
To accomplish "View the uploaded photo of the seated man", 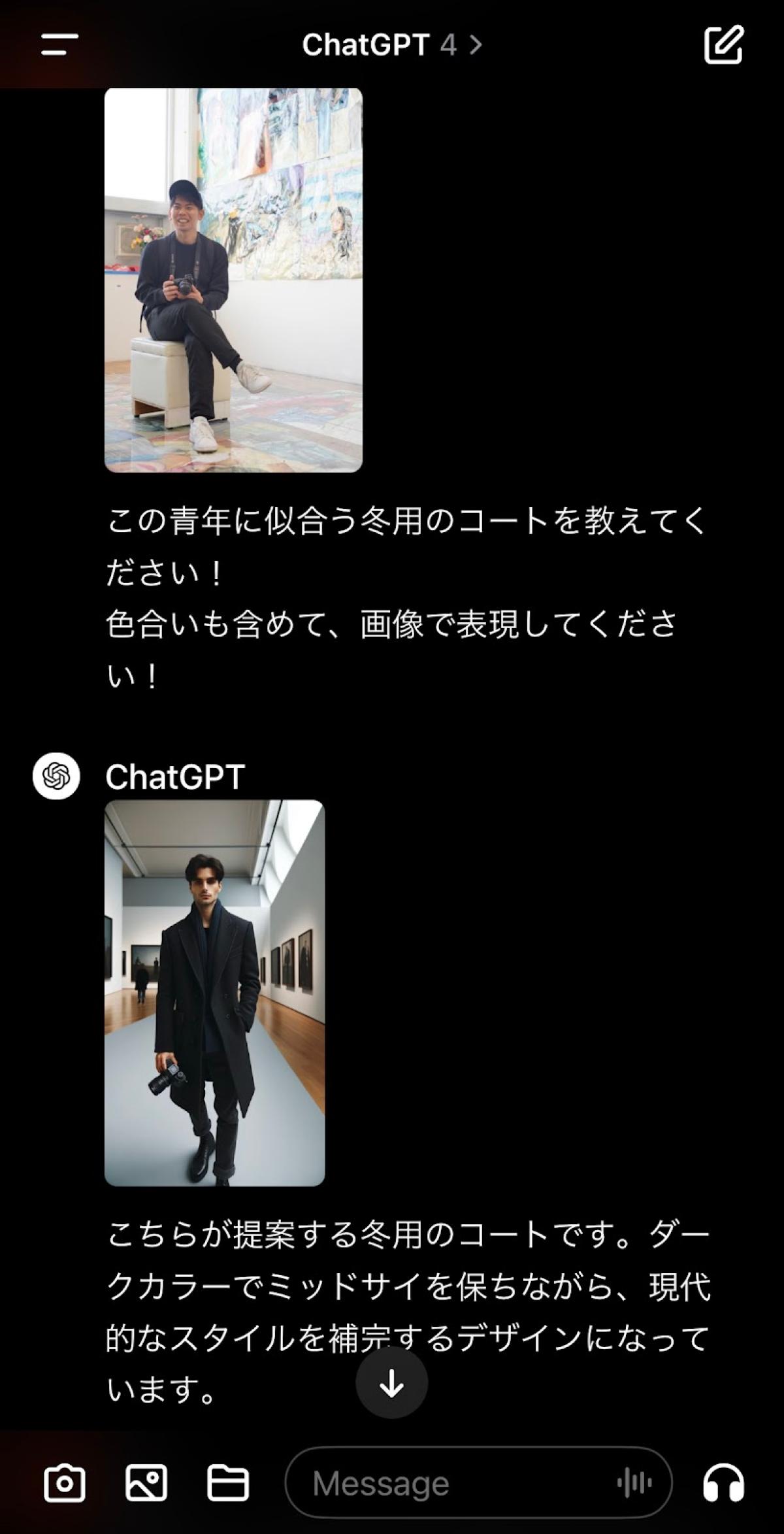I will (233, 280).
